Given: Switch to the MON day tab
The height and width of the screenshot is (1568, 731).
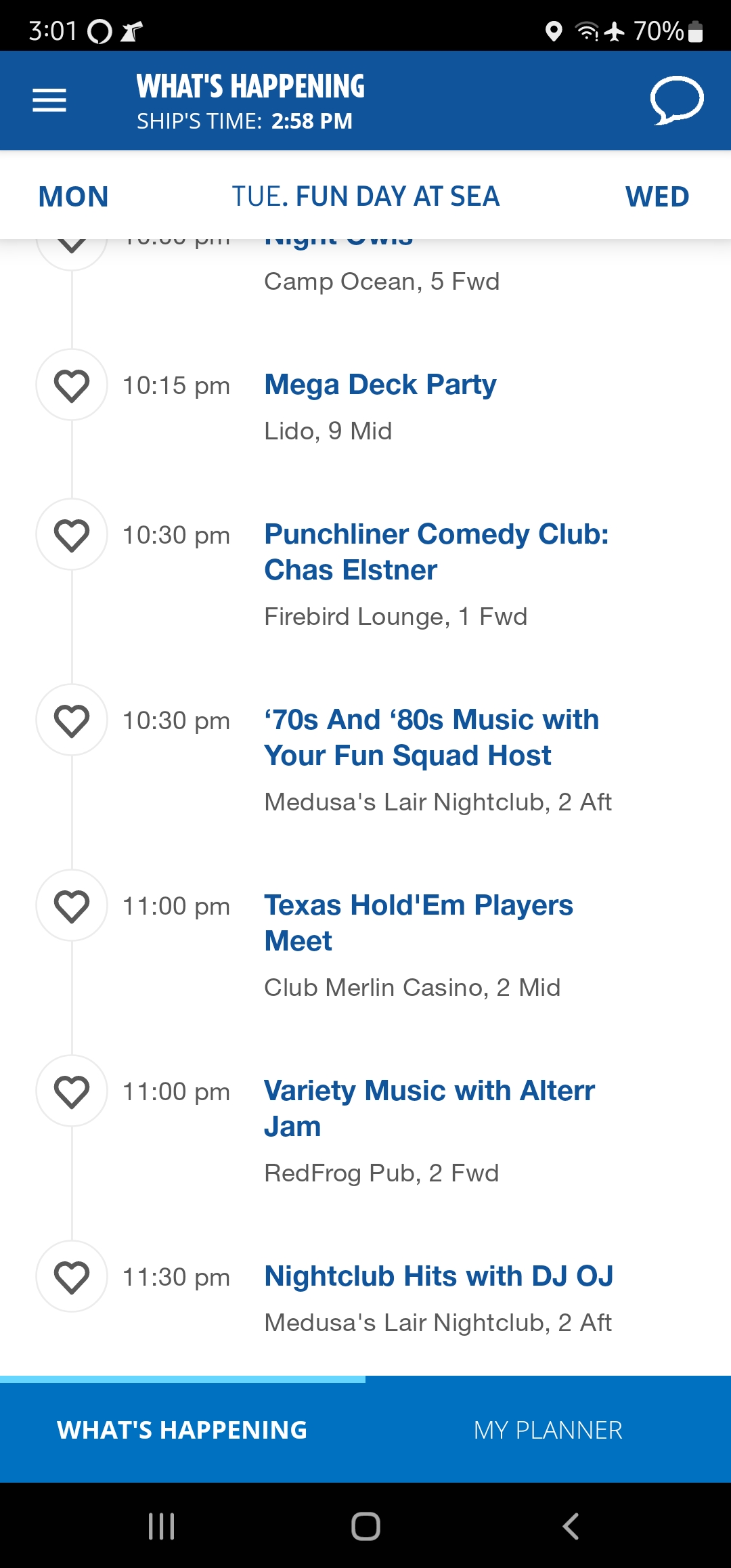Looking at the screenshot, I should 73,197.
